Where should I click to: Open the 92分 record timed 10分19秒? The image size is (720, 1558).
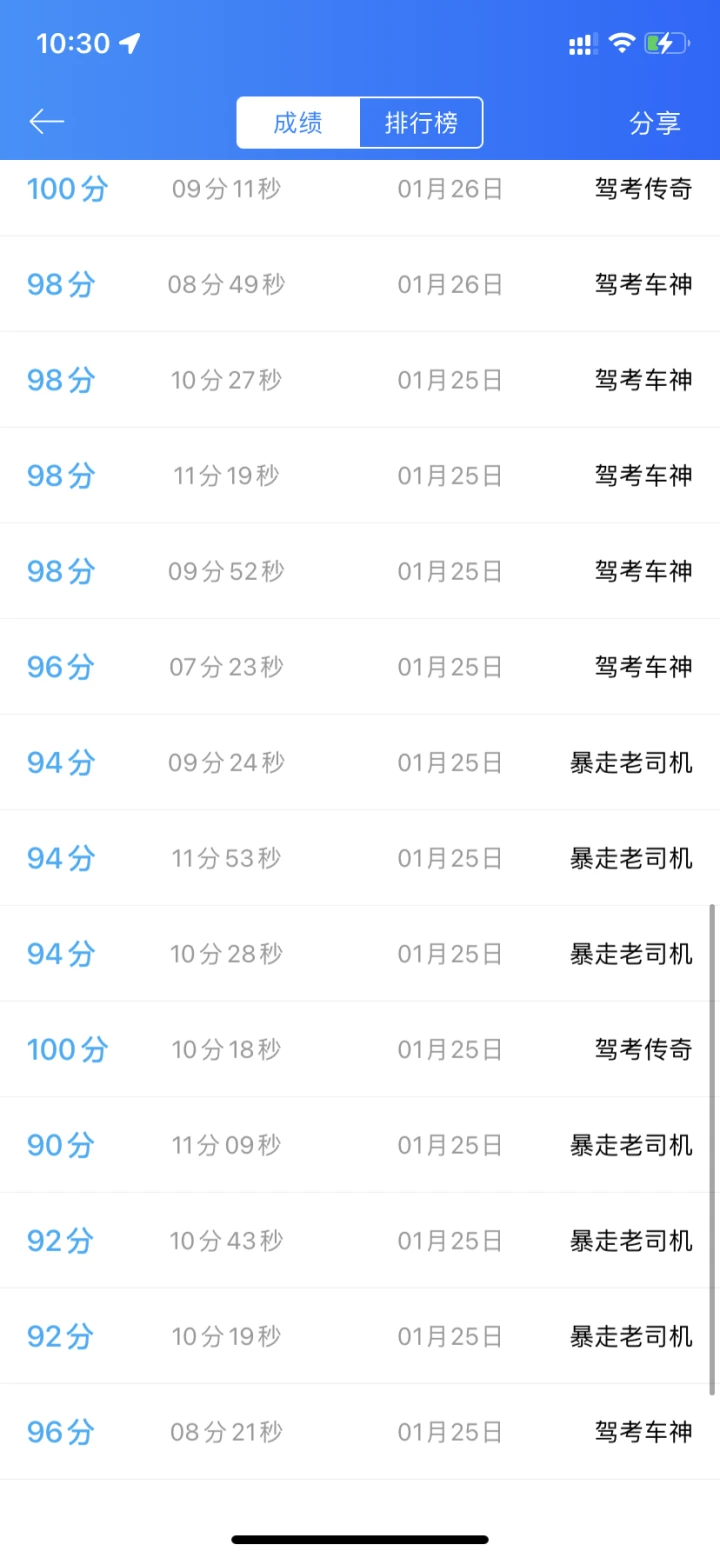[x=360, y=1336]
